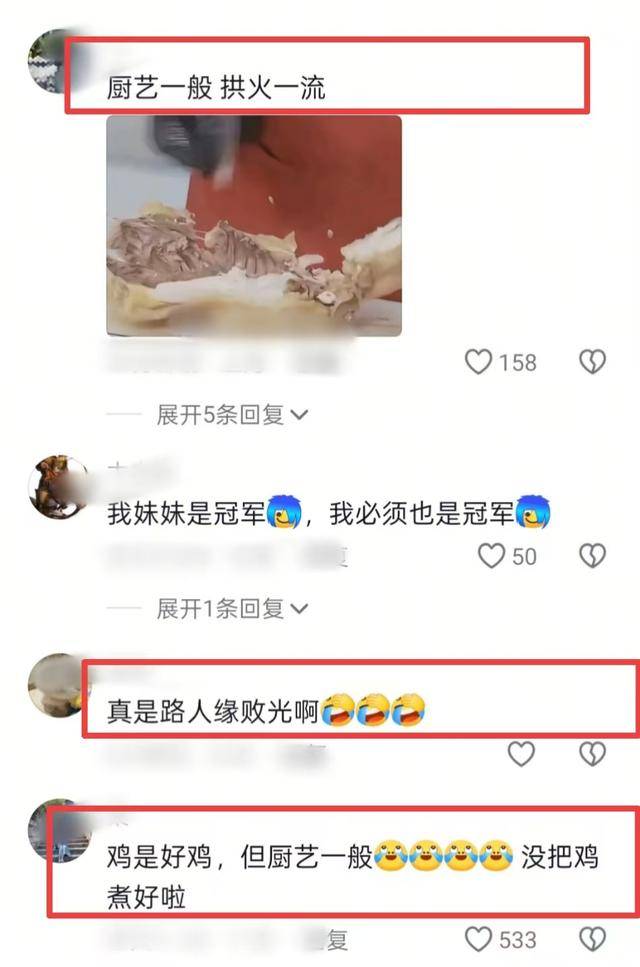Open the food photo in first comment
This screenshot has height=967, width=640.
pos(254,225)
